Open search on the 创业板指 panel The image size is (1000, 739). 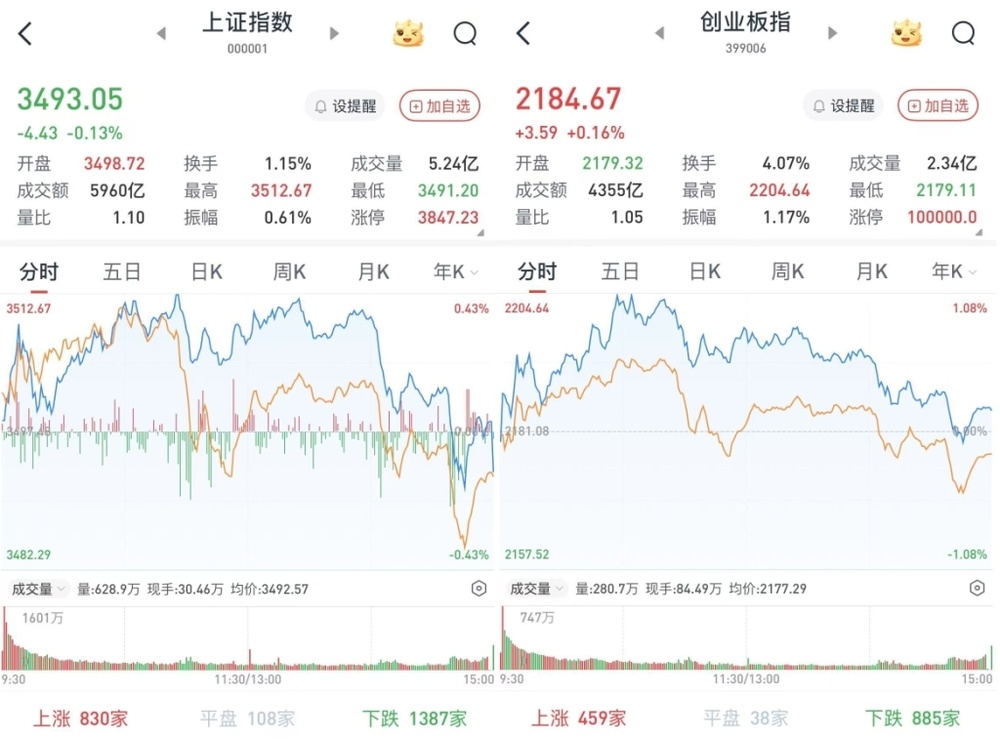tap(963, 34)
